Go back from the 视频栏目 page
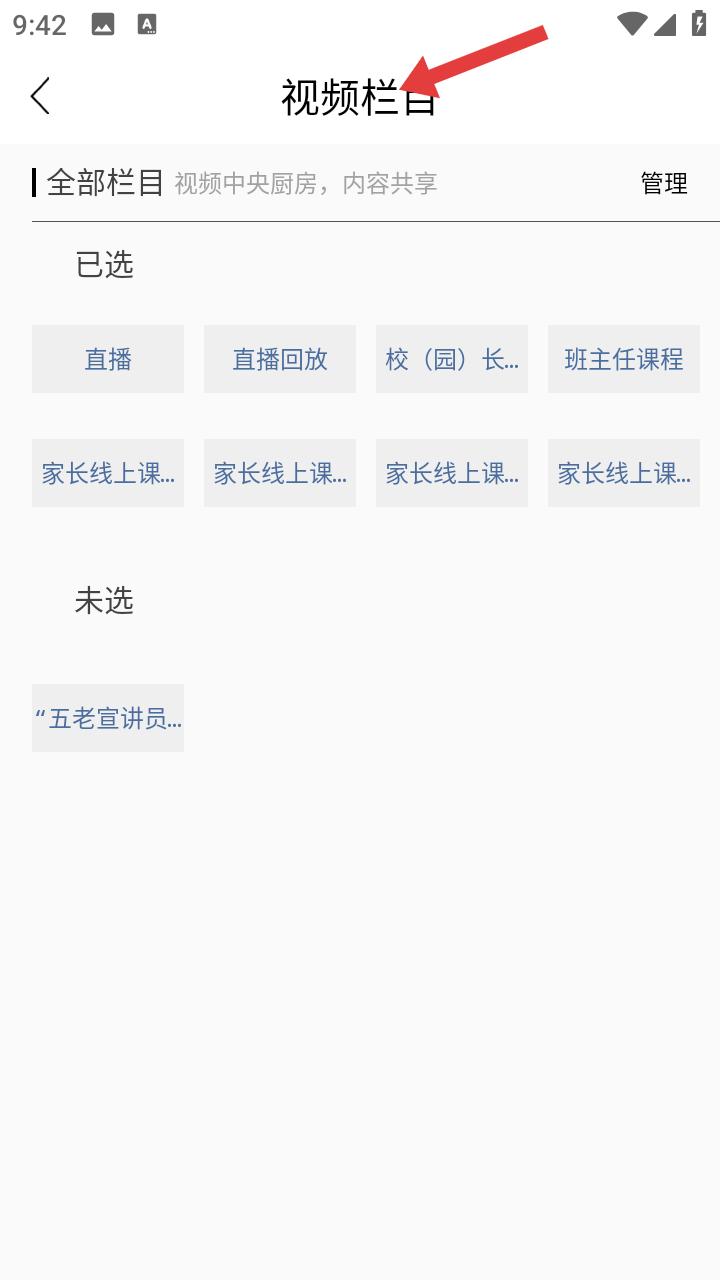Image resolution: width=720 pixels, height=1280 pixels. click(40, 96)
